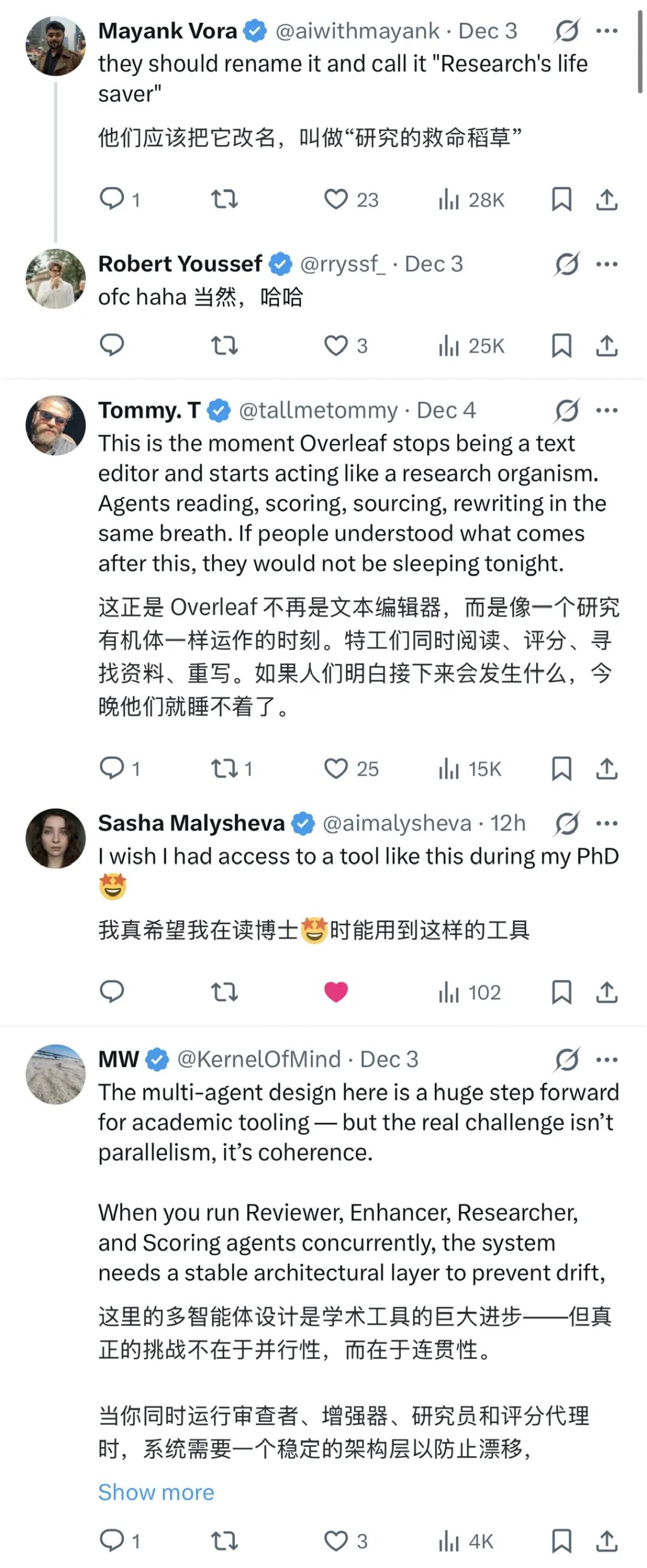Open overflow menu on Robert Youssef's reply
The height and width of the screenshot is (1568, 647).
[606, 263]
